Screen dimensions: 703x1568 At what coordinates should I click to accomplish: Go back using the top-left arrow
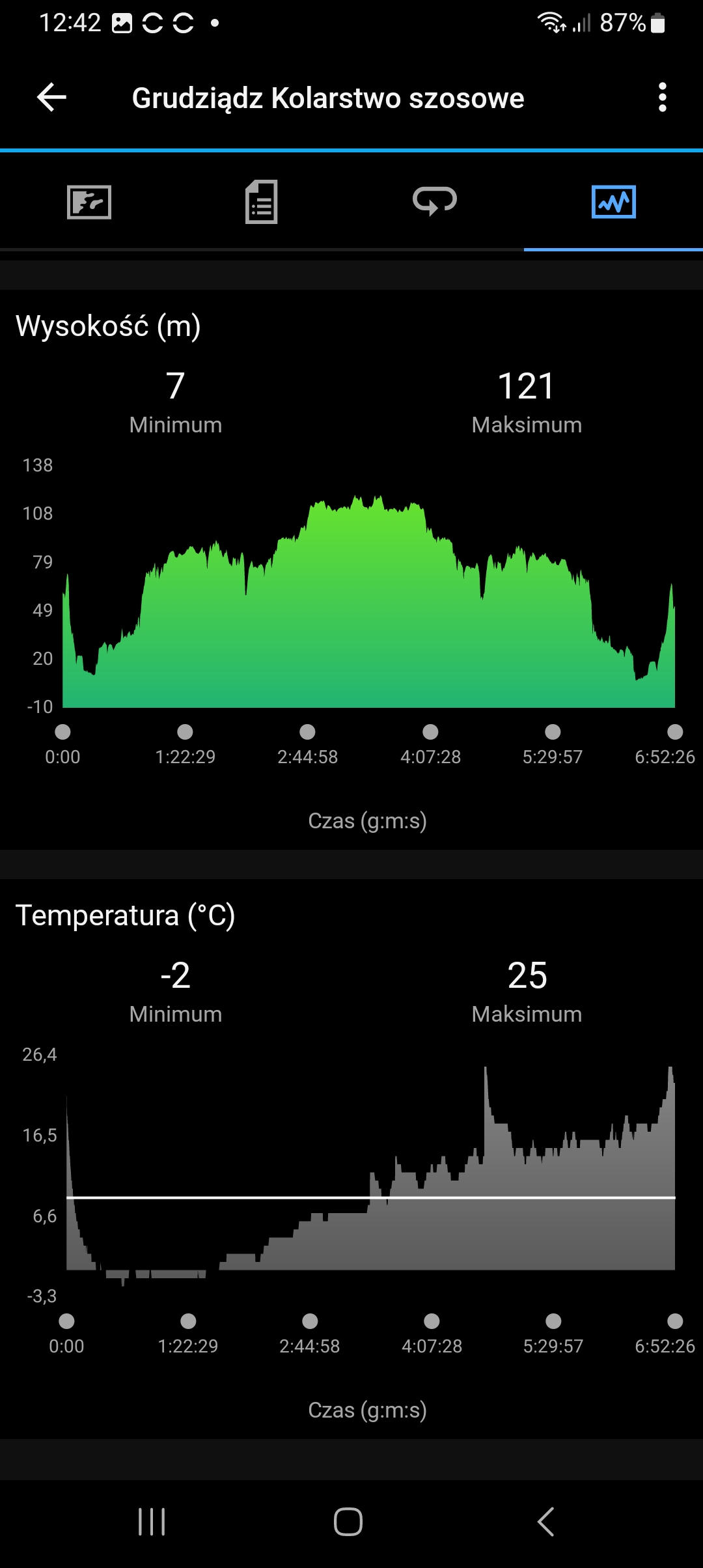(52, 98)
